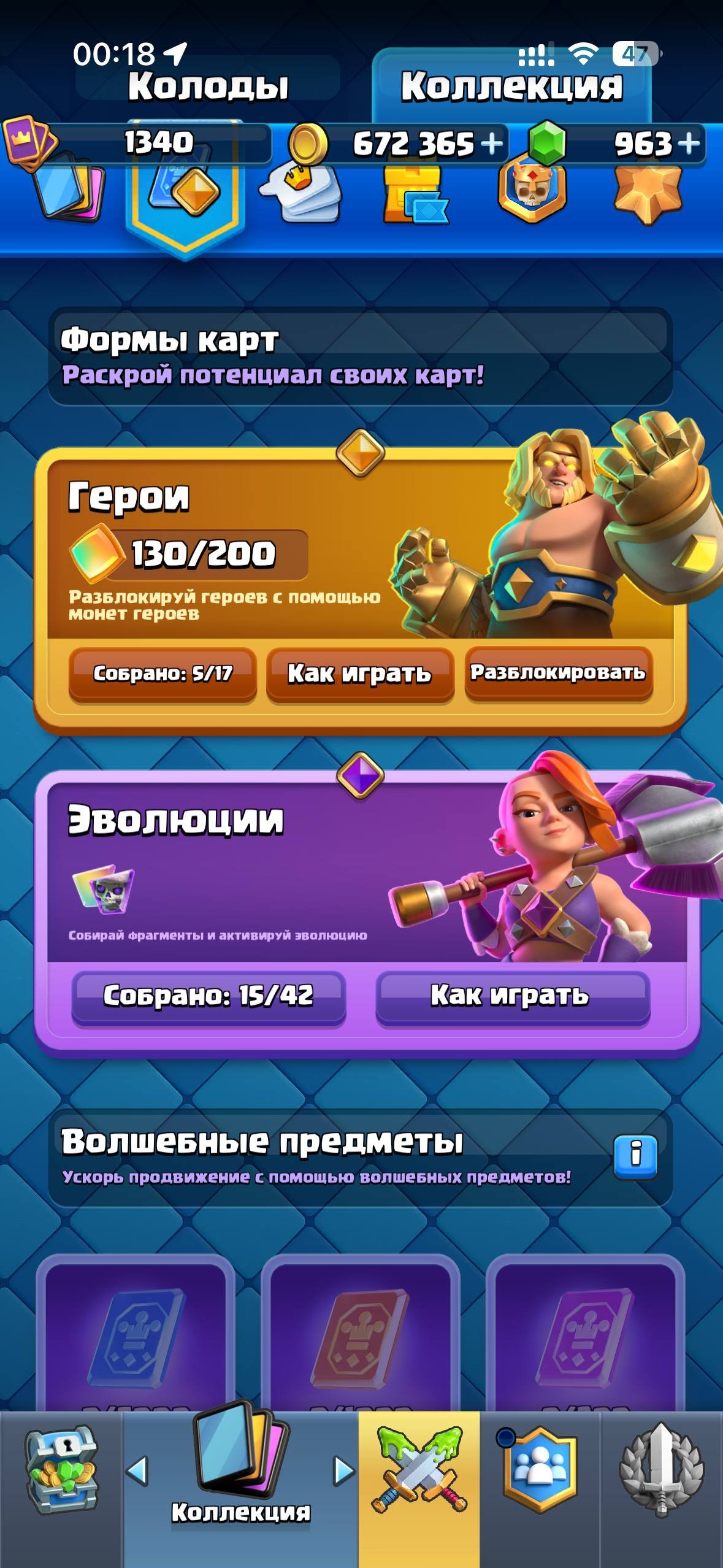Image resolution: width=723 pixels, height=1568 pixels.
Task: Open the clan social tab
Action: [x=540, y=1472]
